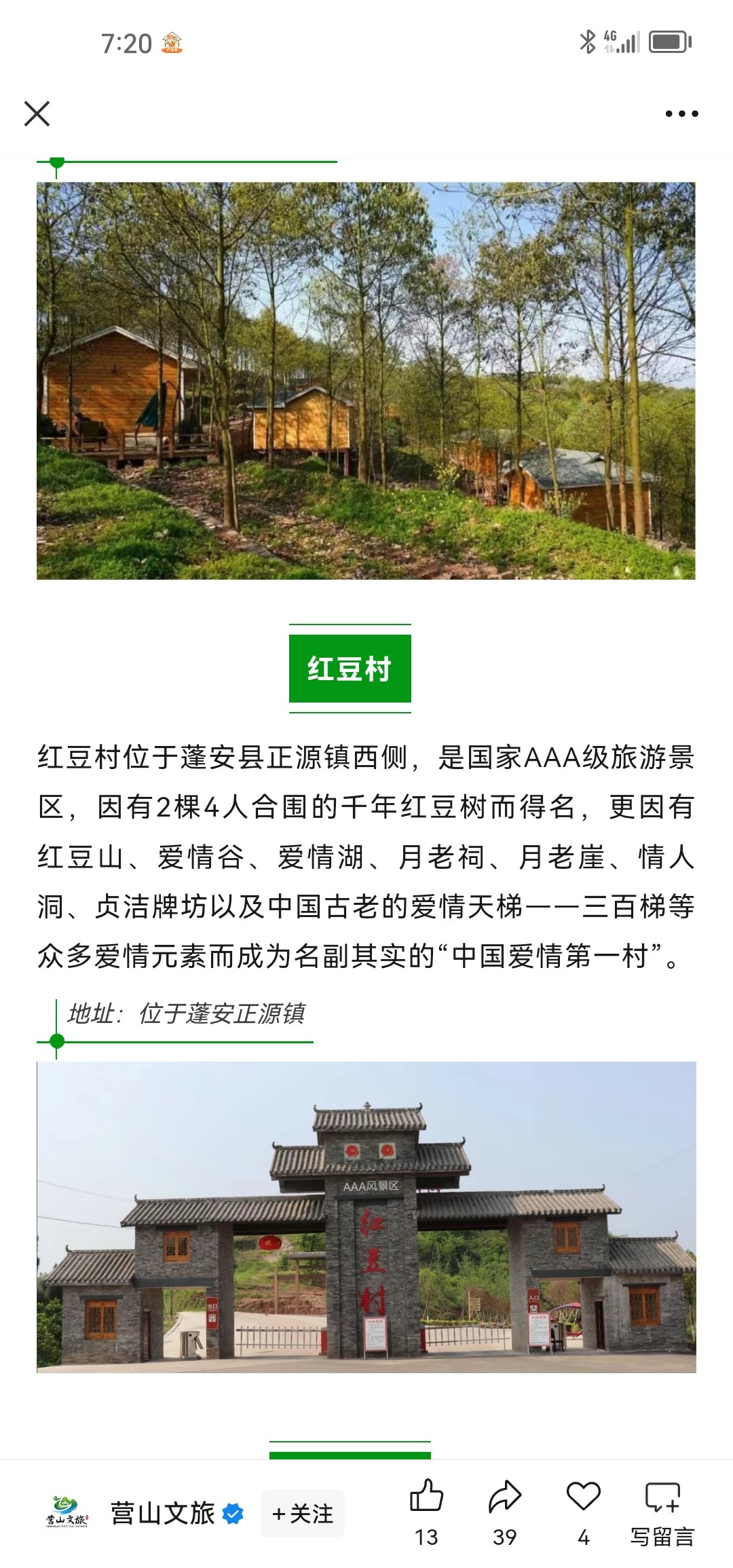Close the article page
The image size is (733, 1568).
point(37,113)
